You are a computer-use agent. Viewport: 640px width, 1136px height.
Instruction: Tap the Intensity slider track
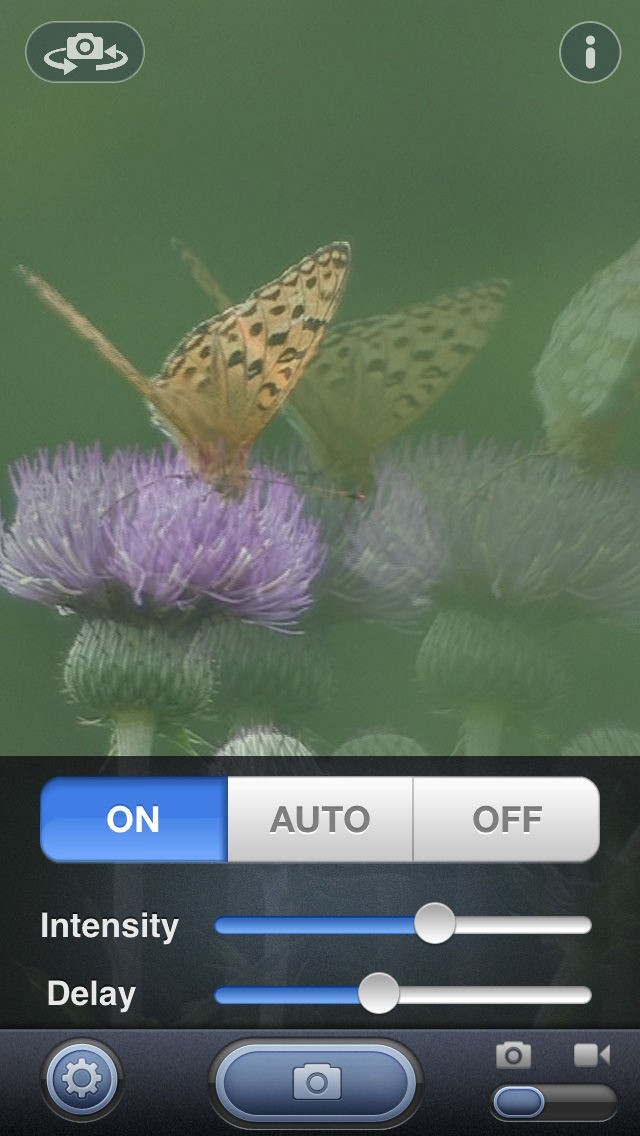click(403, 925)
